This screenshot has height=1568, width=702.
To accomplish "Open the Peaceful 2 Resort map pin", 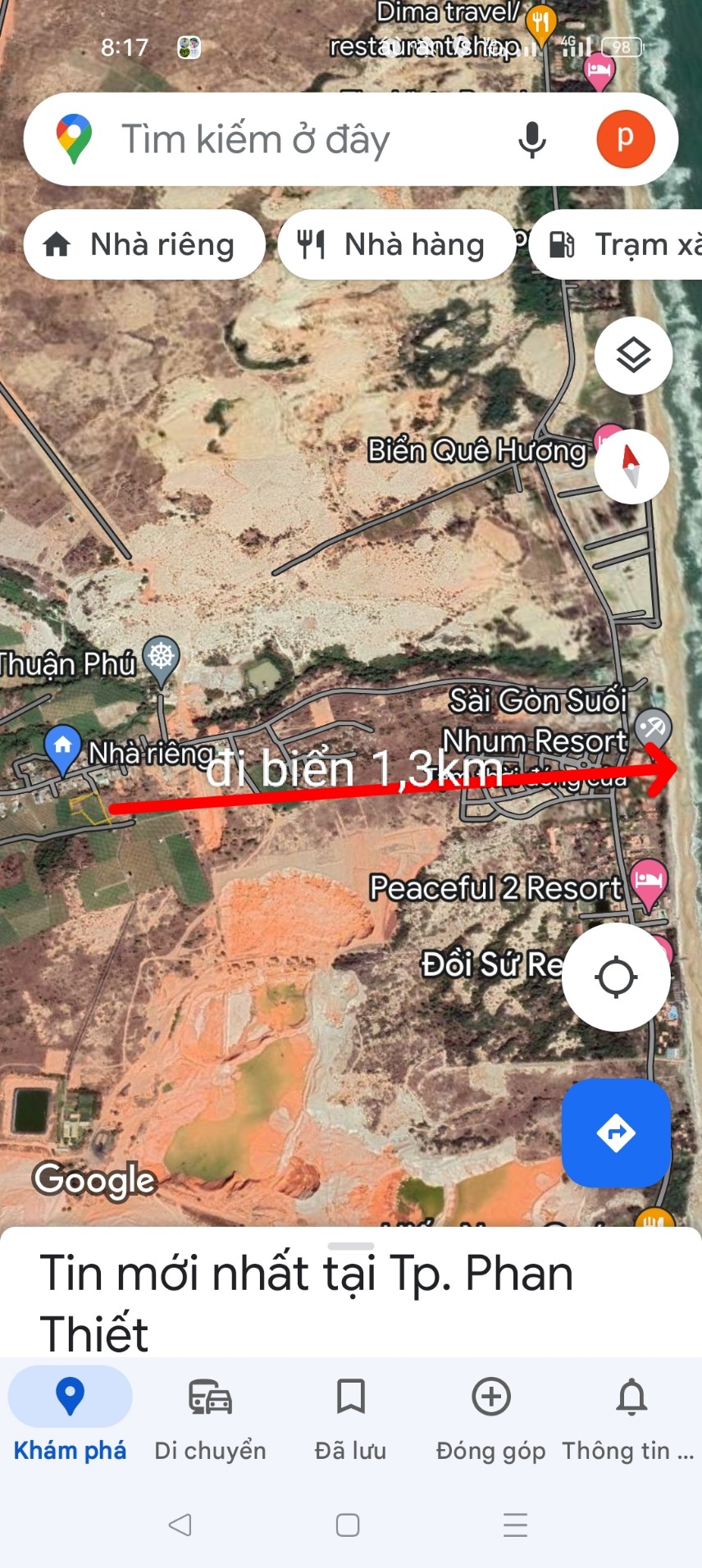I will tap(649, 881).
